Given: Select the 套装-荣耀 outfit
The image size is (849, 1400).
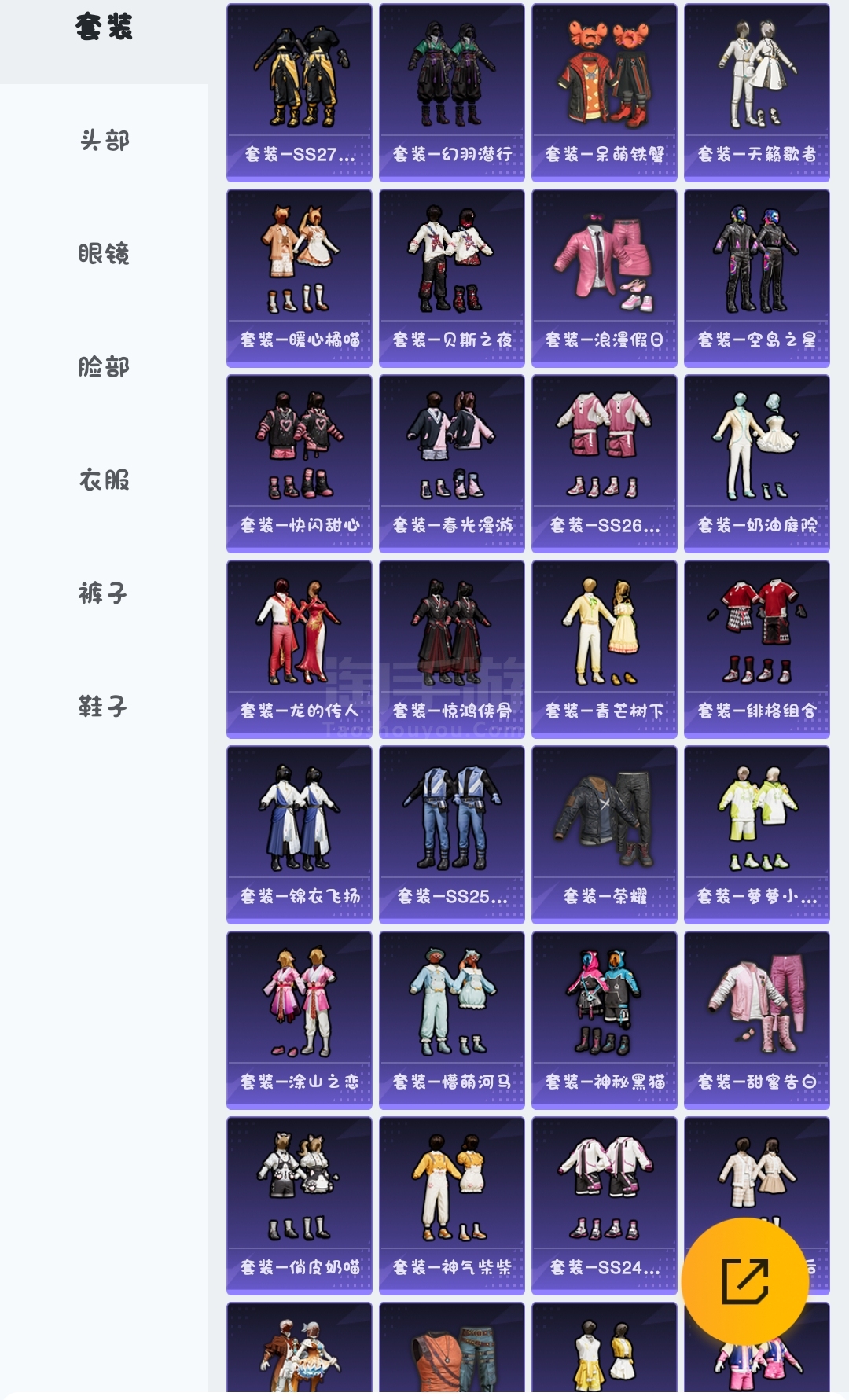Looking at the screenshot, I should point(605,835).
